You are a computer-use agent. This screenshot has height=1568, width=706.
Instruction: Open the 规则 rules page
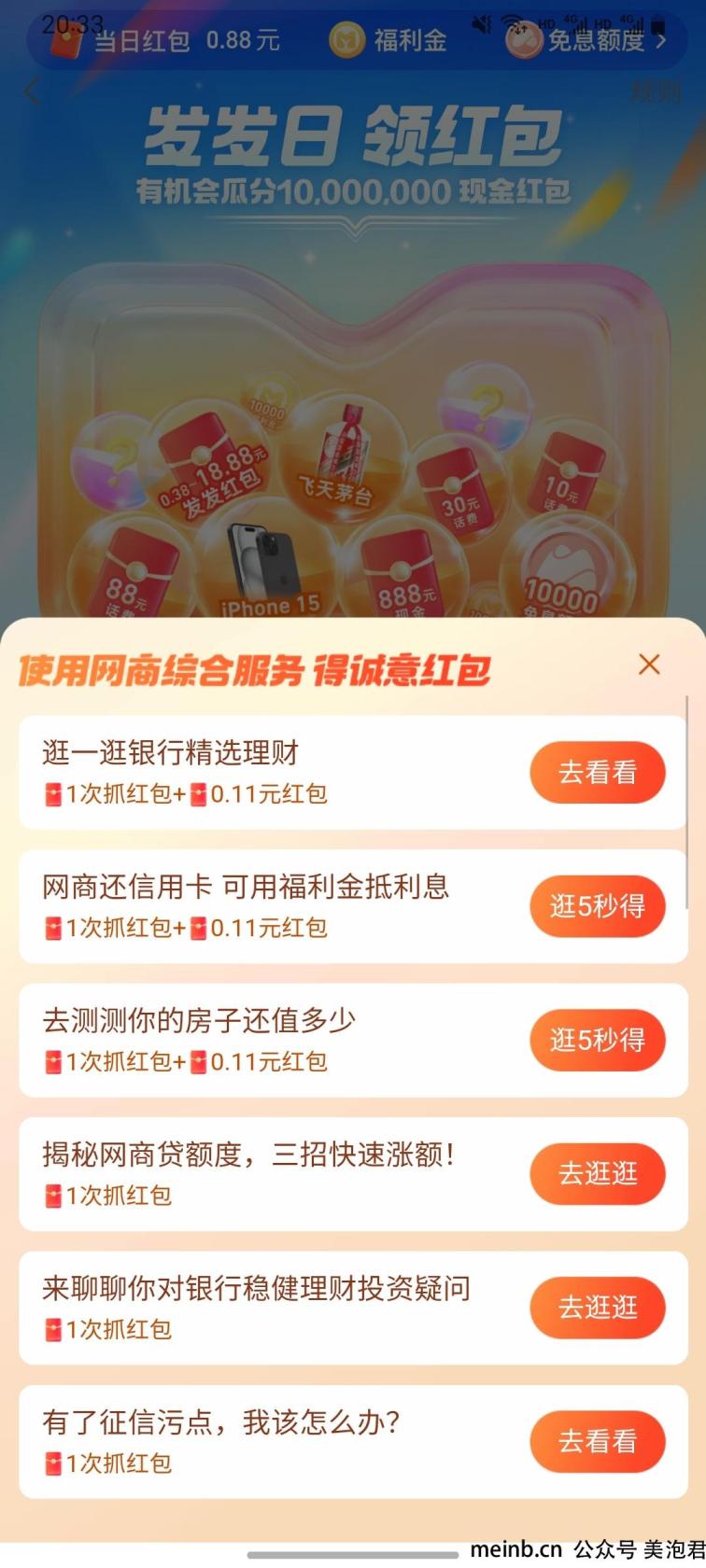[656, 91]
